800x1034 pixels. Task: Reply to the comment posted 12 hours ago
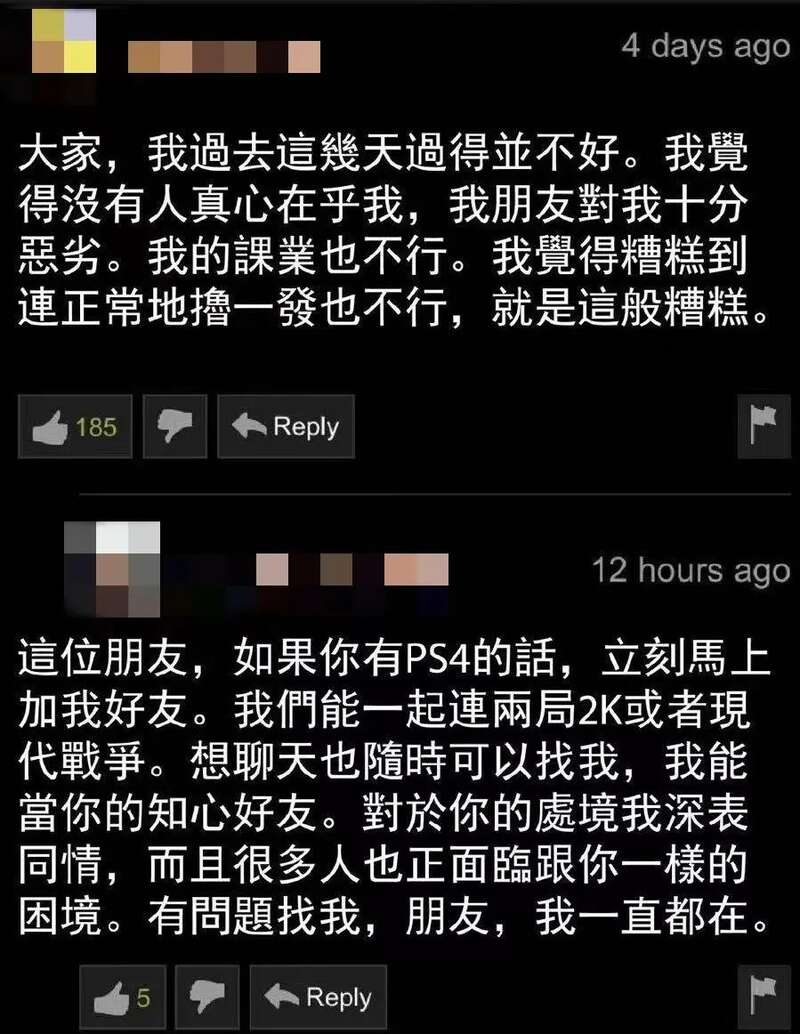click(x=318, y=997)
